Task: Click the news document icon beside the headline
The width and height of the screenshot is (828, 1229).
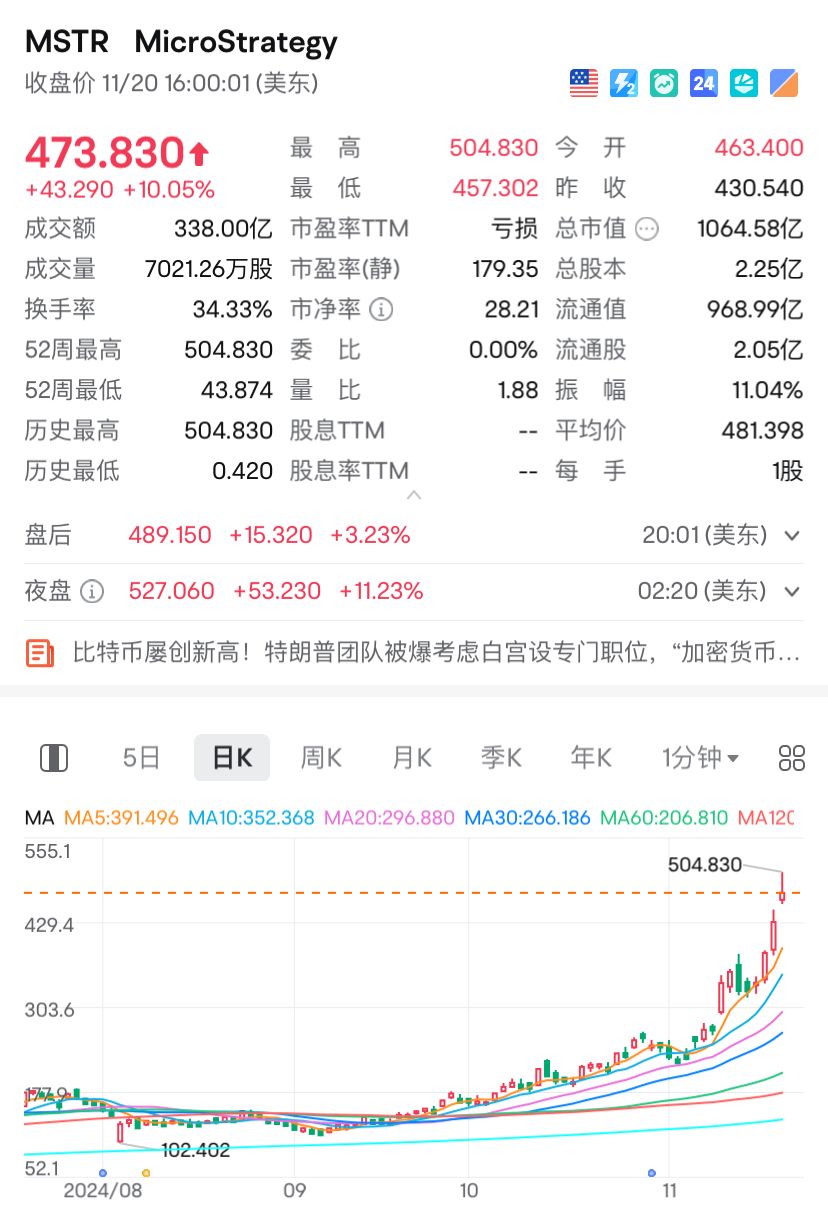Action: click(x=42, y=652)
